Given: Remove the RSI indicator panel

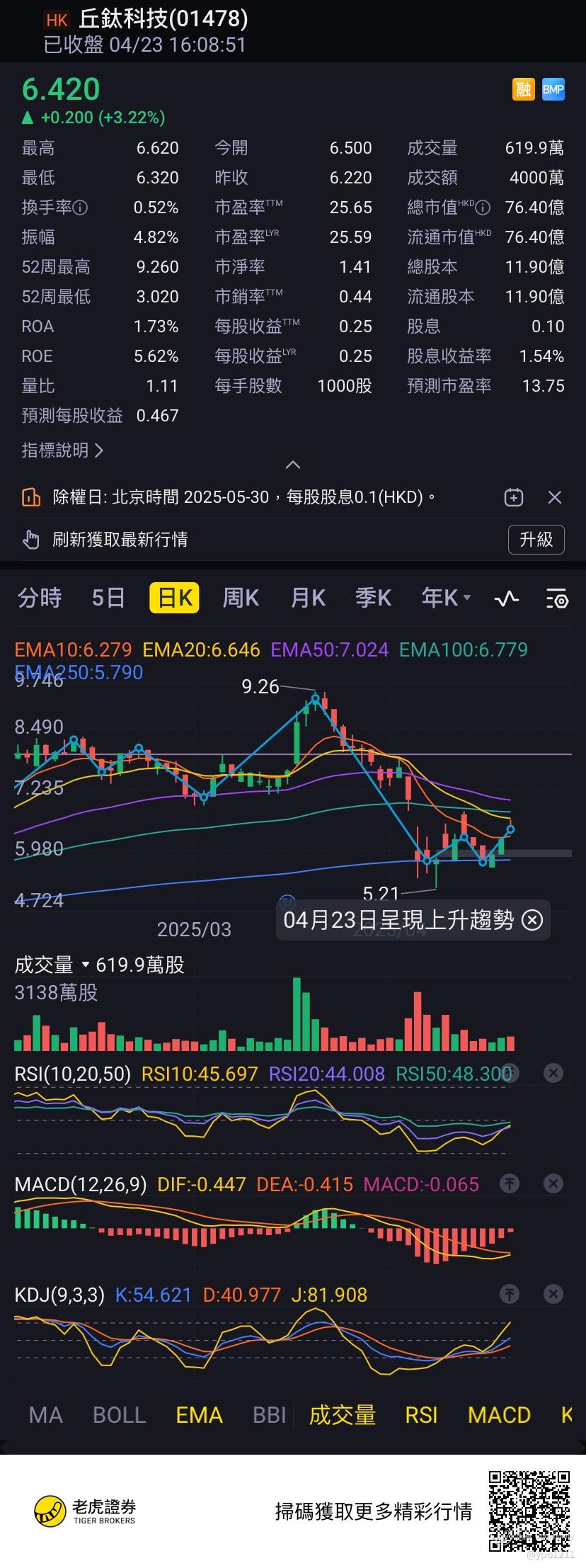Looking at the screenshot, I should coord(553,1074).
